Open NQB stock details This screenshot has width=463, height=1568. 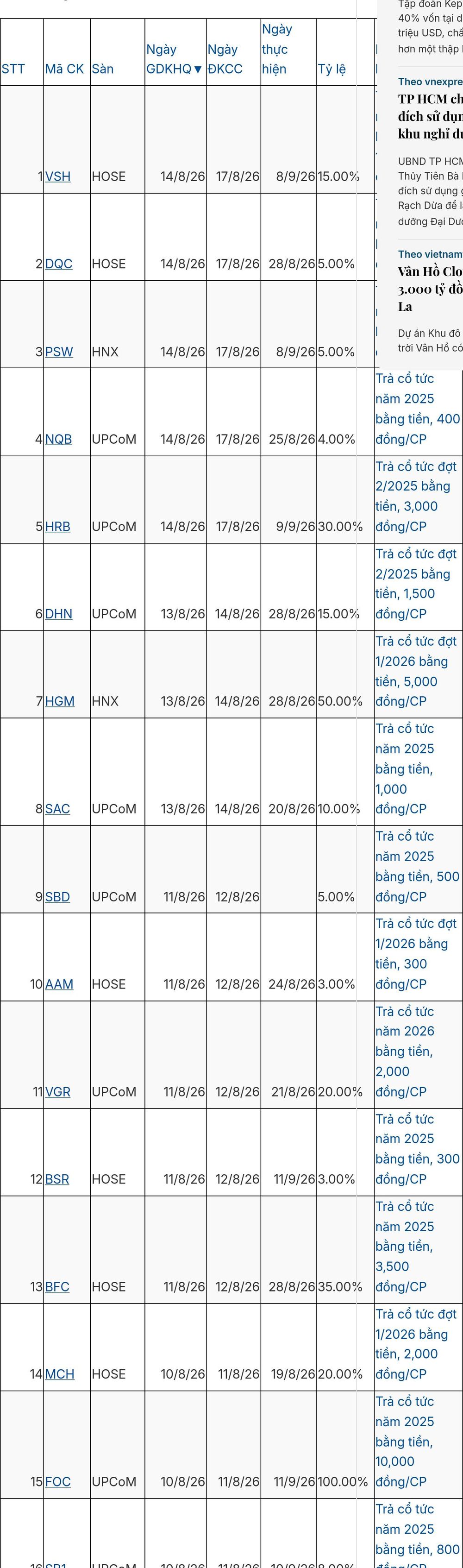(58, 439)
